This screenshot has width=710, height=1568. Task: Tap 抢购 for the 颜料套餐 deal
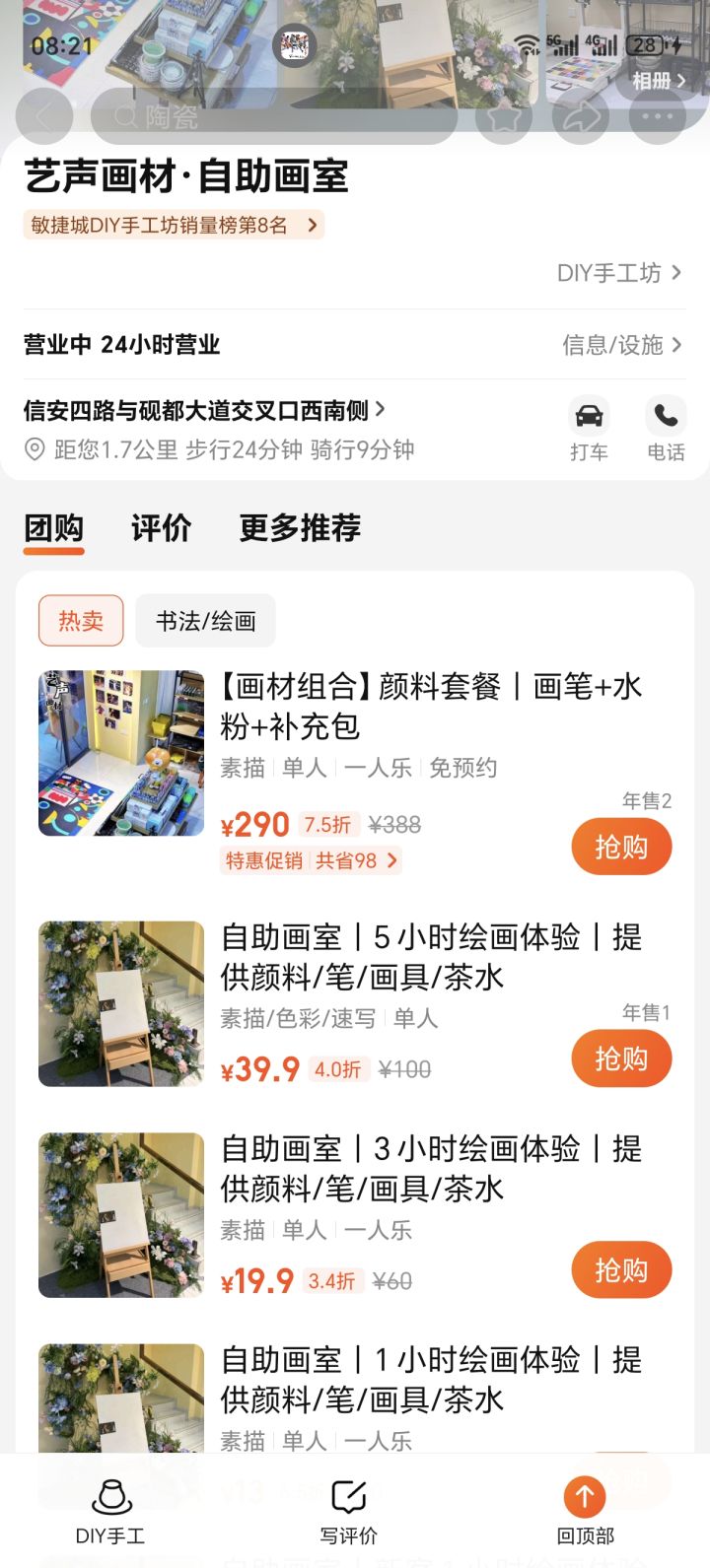click(x=621, y=847)
